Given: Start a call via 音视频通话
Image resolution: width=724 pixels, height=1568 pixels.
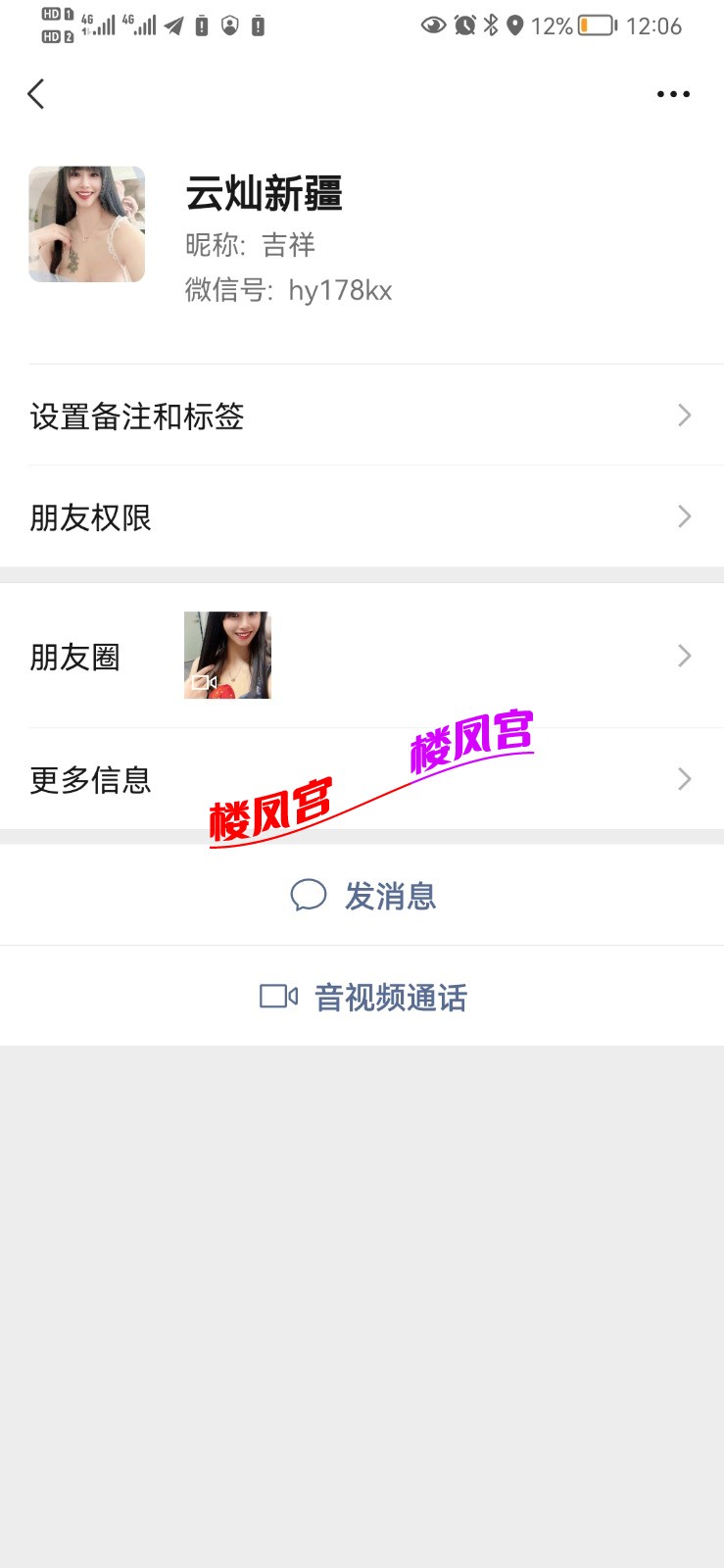Looking at the screenshot, I should [391, 997].
